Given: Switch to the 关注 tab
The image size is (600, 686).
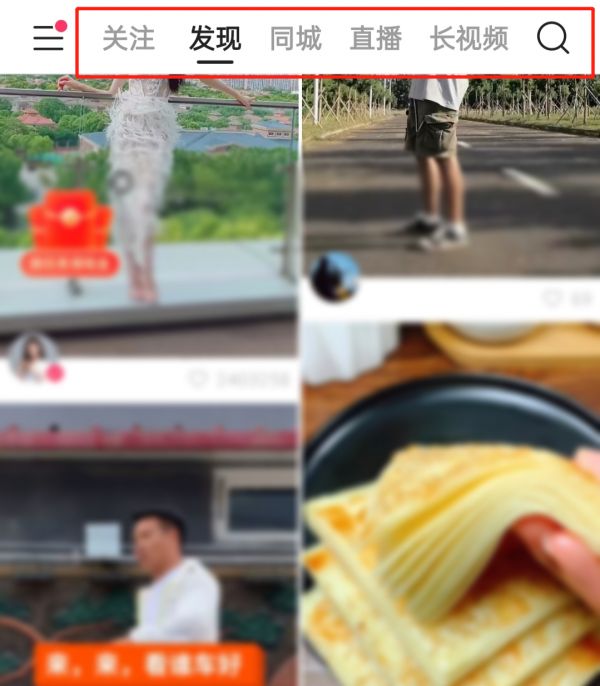Looking at the screenshot, I should pyautogui.click(x=129, y=39).
